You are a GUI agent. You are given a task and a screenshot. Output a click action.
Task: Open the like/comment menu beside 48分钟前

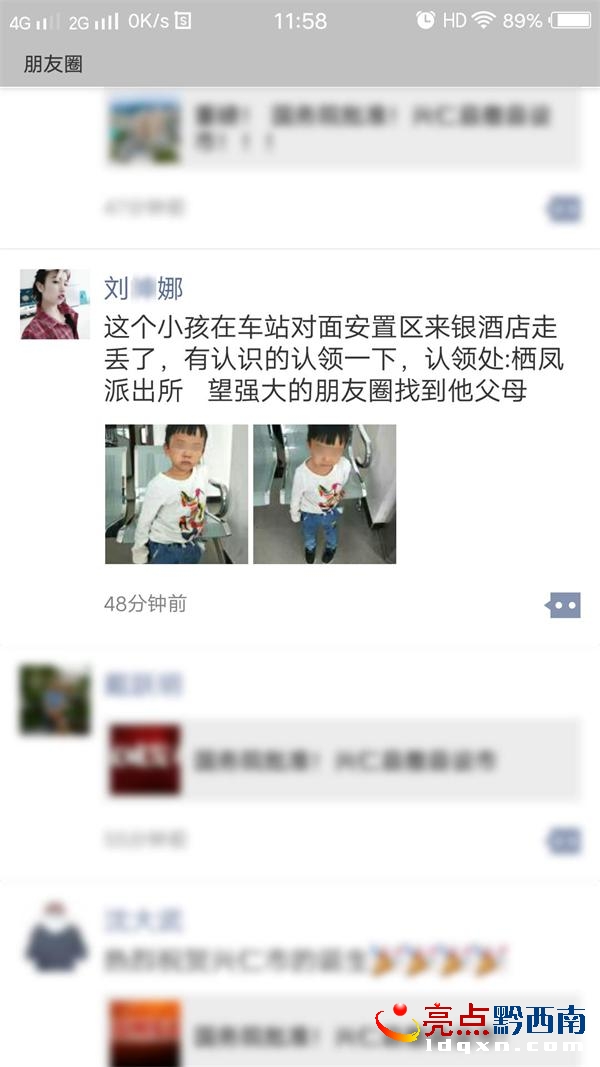[x=563, y=605]
